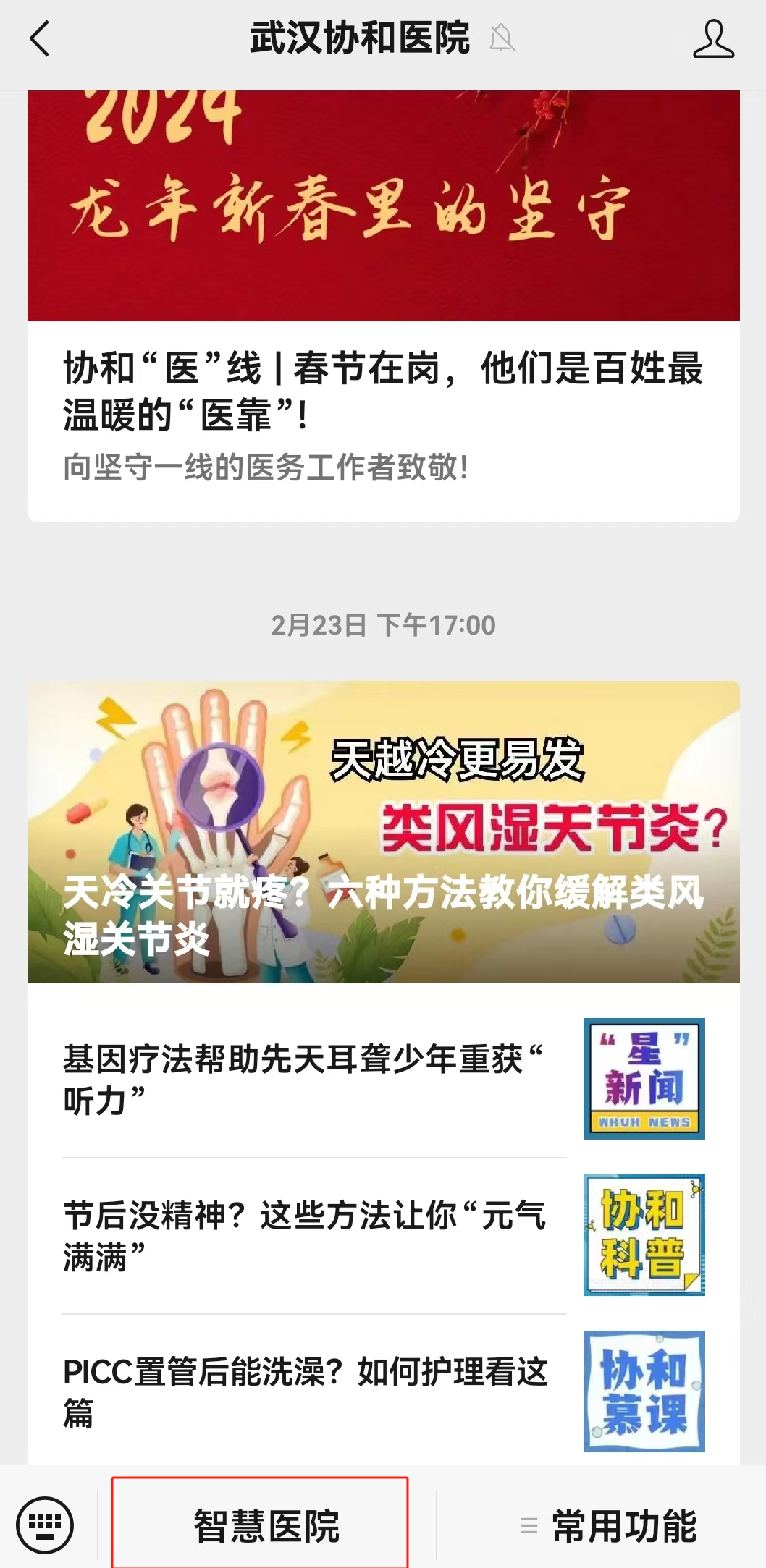Read 基因疗法帮助先天耳聋少年重获听力 article
Screen dimensions: 766x1568
pos(303,1080)
